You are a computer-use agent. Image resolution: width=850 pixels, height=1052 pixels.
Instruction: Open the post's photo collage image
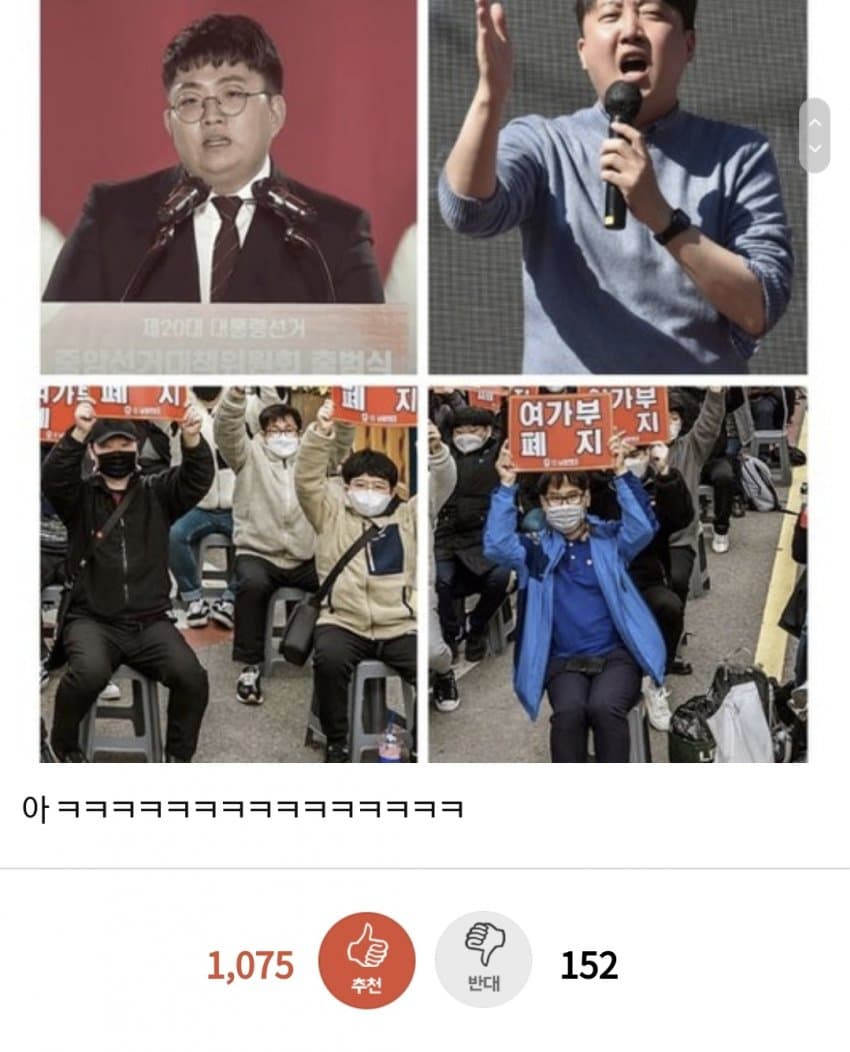point(423,380)
